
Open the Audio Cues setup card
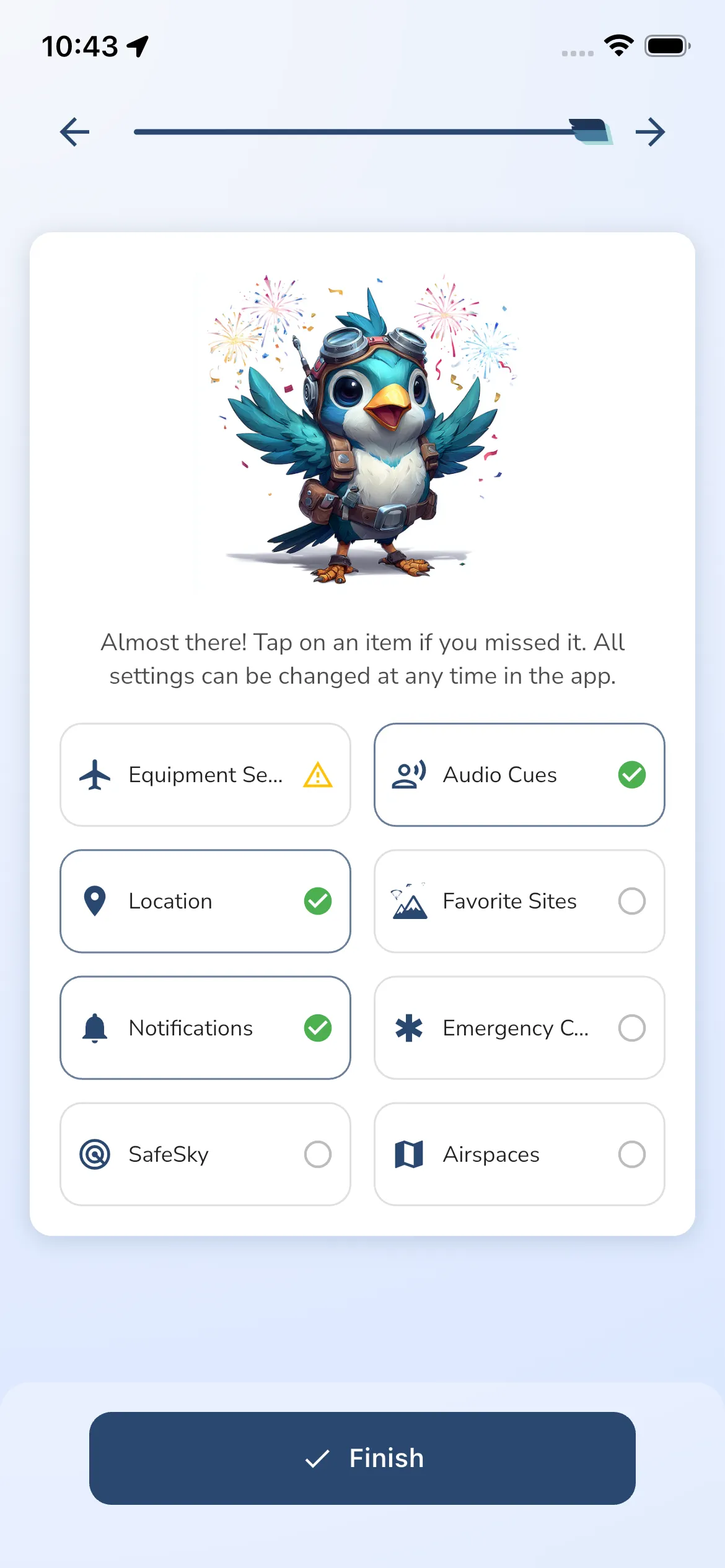click(x=519, y=774)
